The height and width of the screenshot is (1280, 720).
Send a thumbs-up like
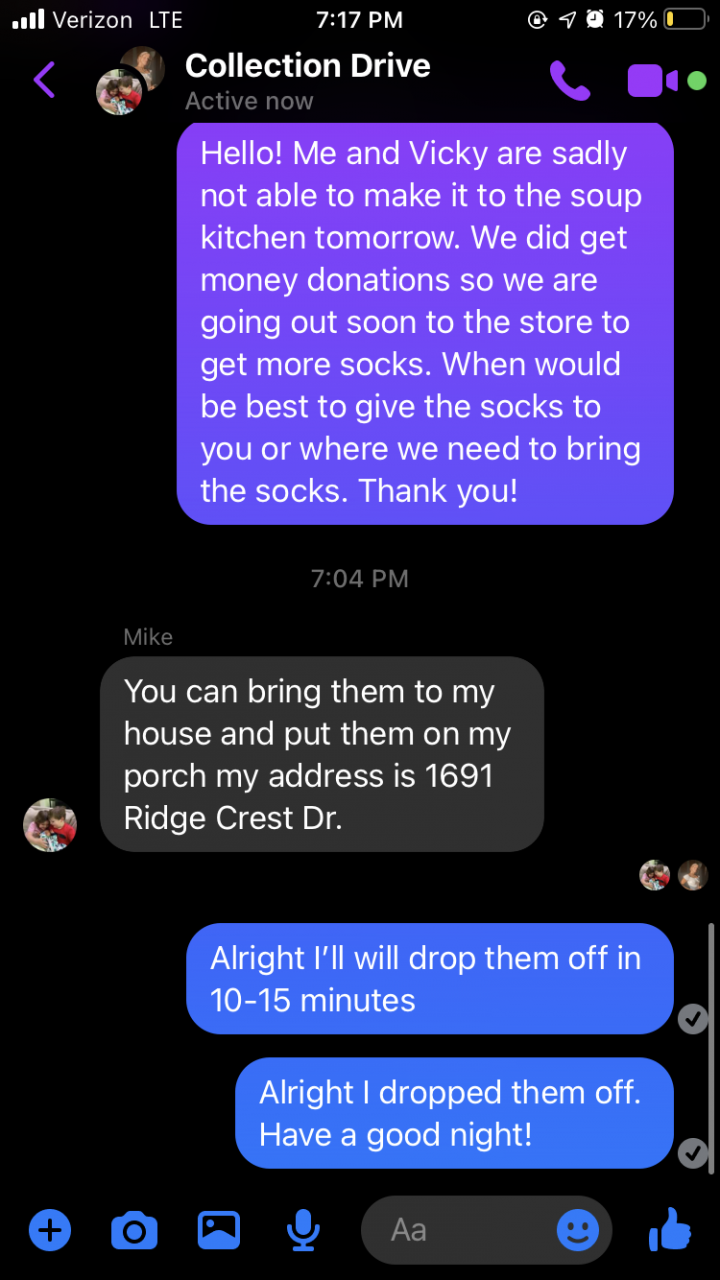[670, 1229]
